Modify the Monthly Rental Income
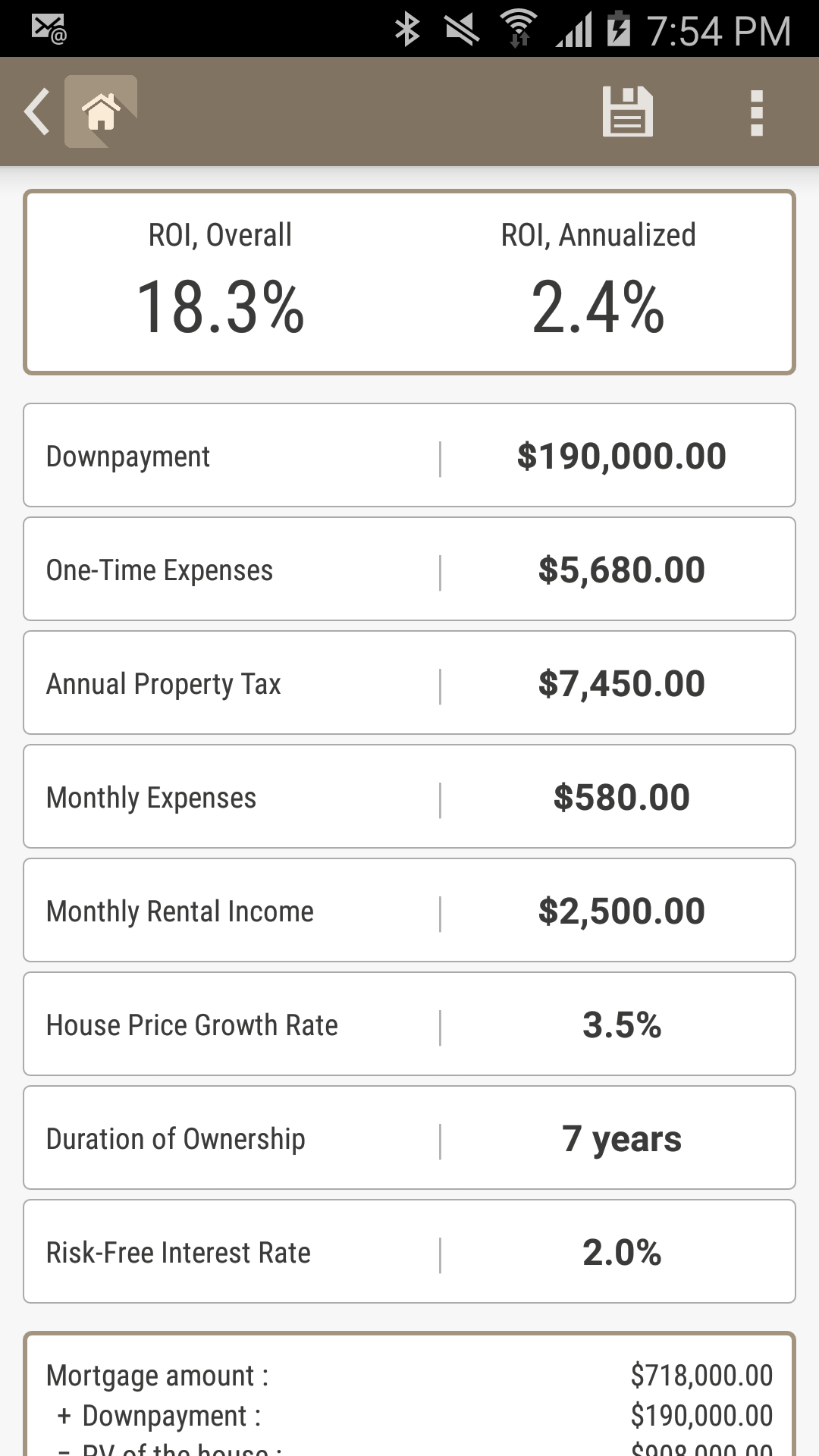The height and width of the screenshot is (1456, 819). pos(409,910)
